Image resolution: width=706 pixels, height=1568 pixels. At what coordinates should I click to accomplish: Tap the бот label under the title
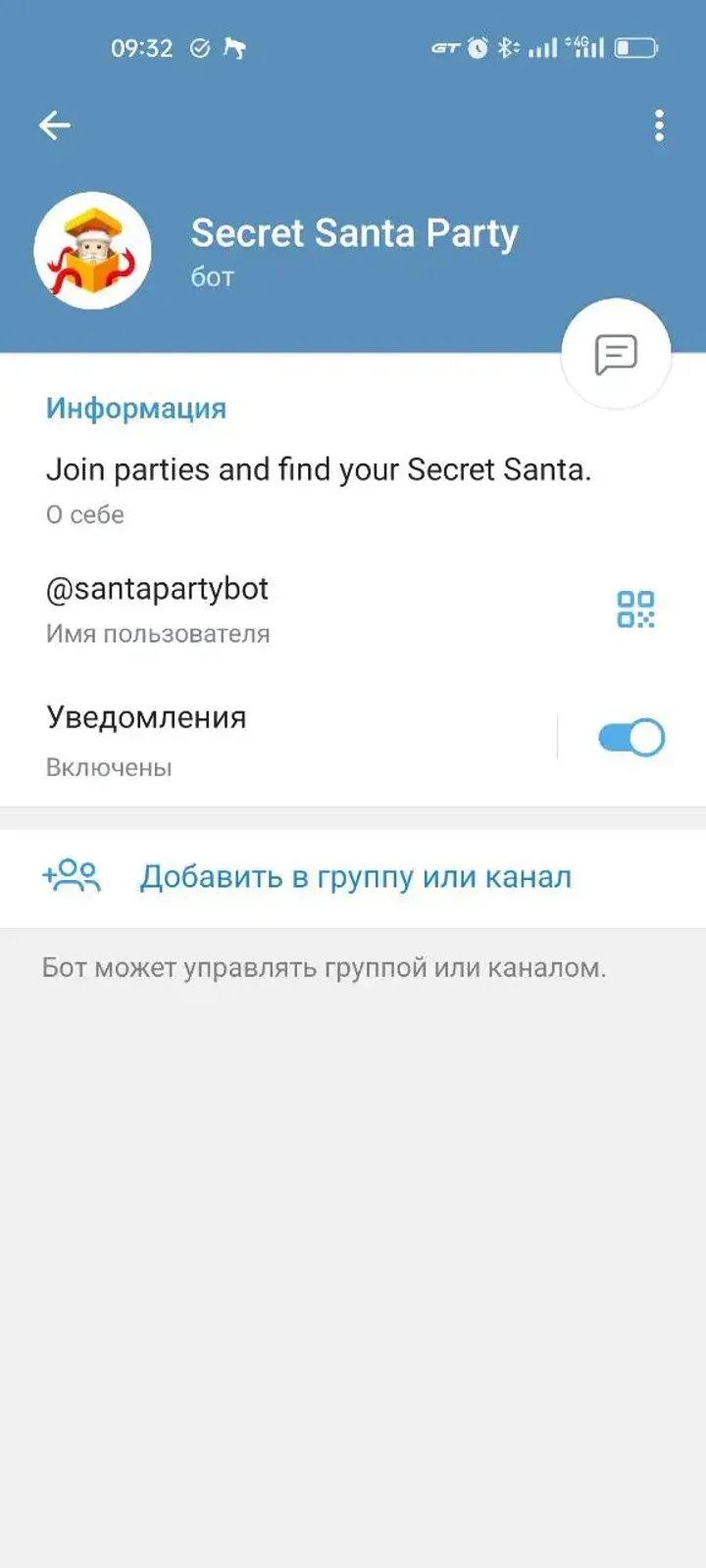(x=211, y=276)
